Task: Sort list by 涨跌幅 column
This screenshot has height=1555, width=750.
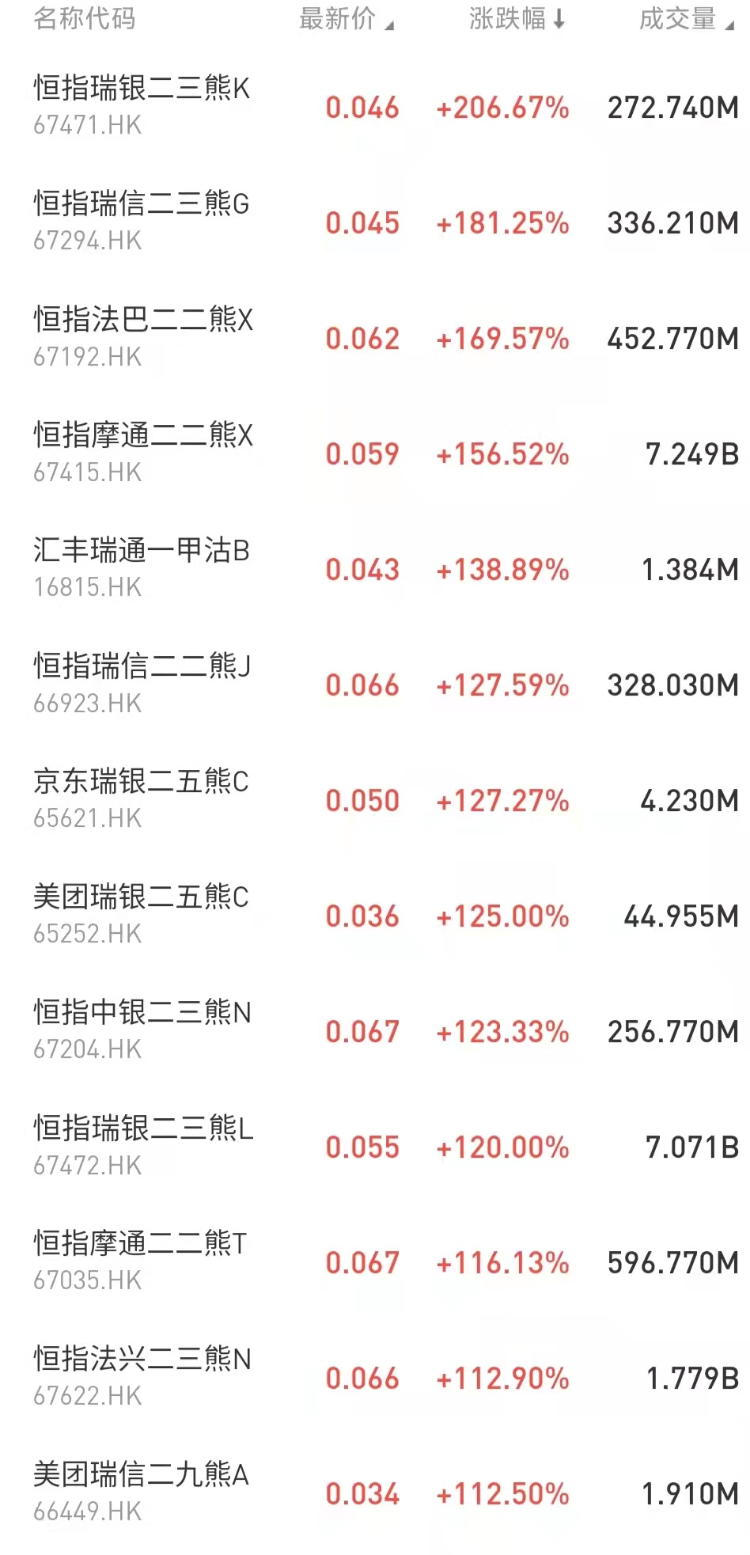Action: click(x=517, y=19)
